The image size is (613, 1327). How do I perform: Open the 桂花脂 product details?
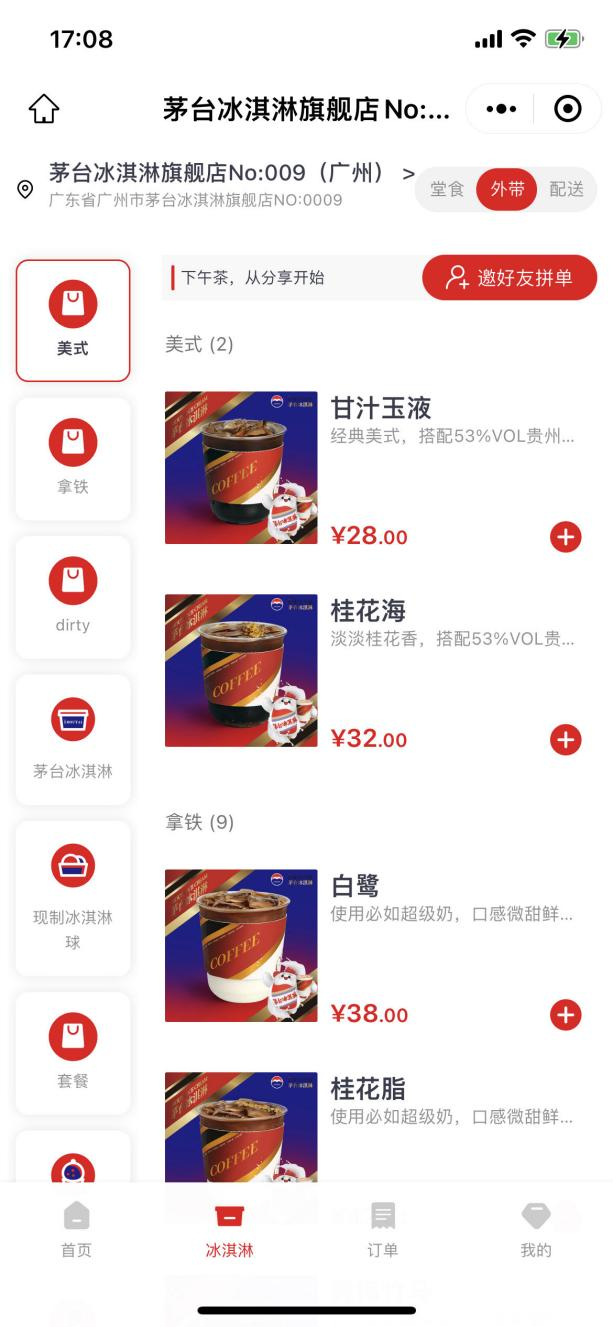pyautogui.click(x=368, y=1089)
